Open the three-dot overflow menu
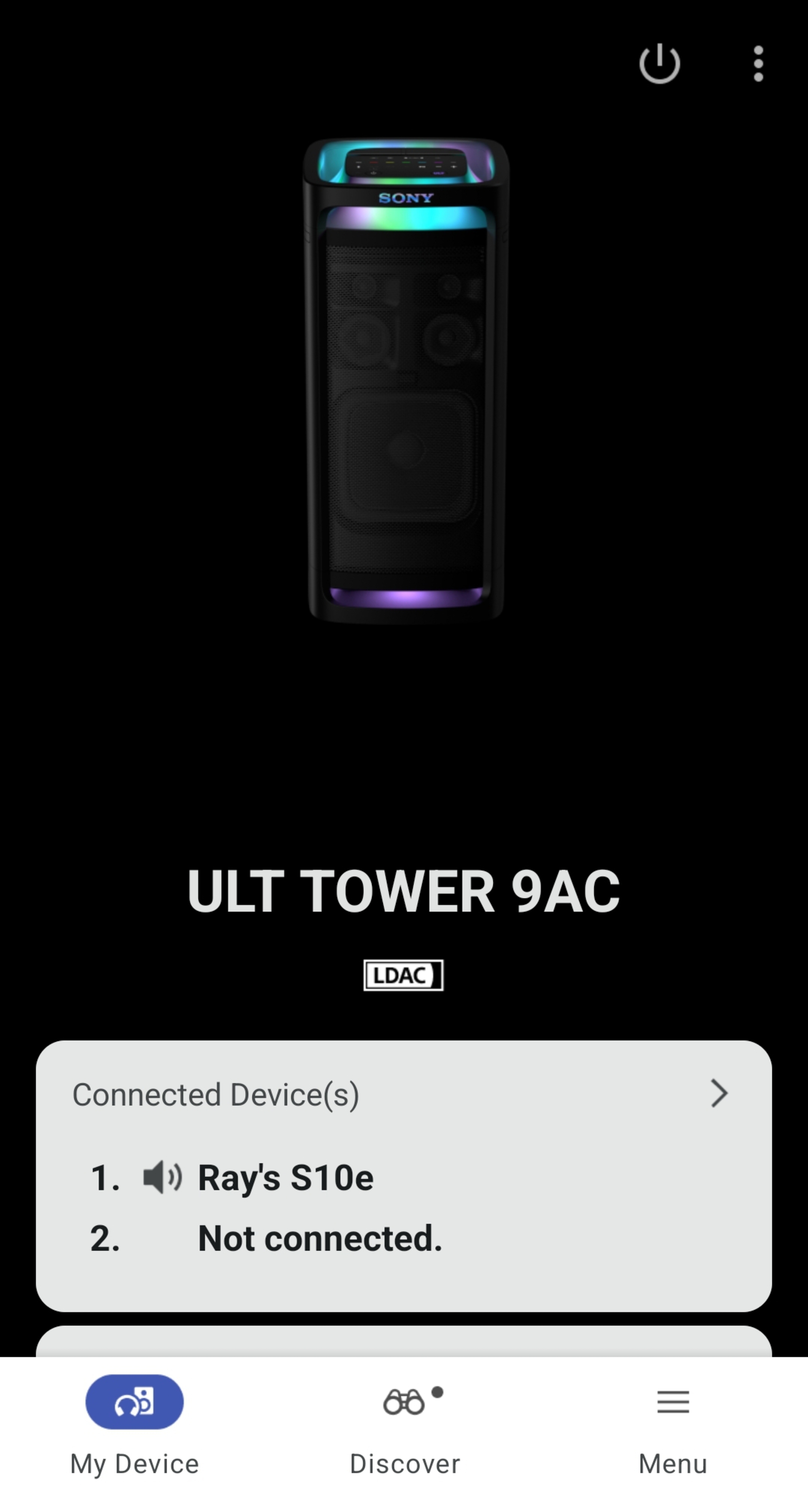 [x=758, y=63]
